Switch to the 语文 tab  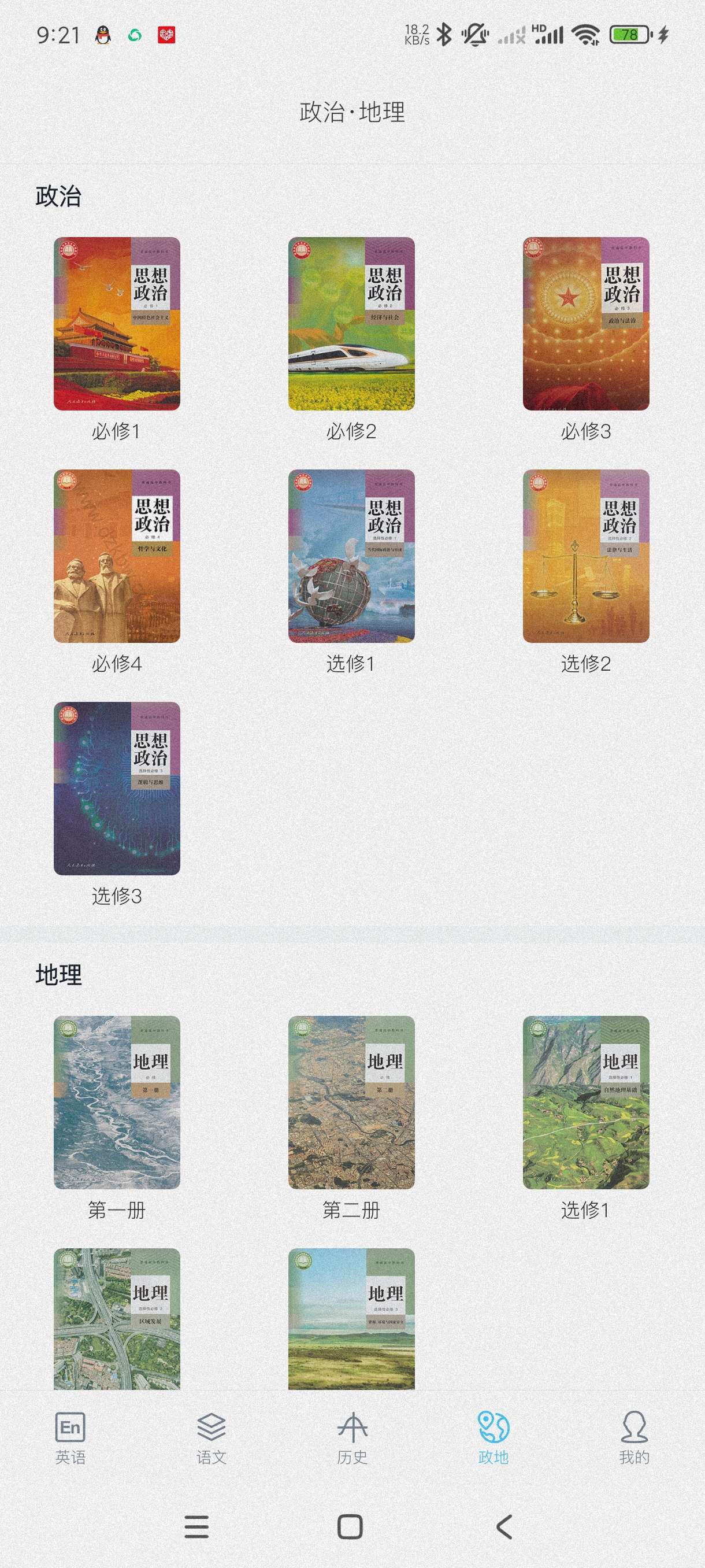211,1438
